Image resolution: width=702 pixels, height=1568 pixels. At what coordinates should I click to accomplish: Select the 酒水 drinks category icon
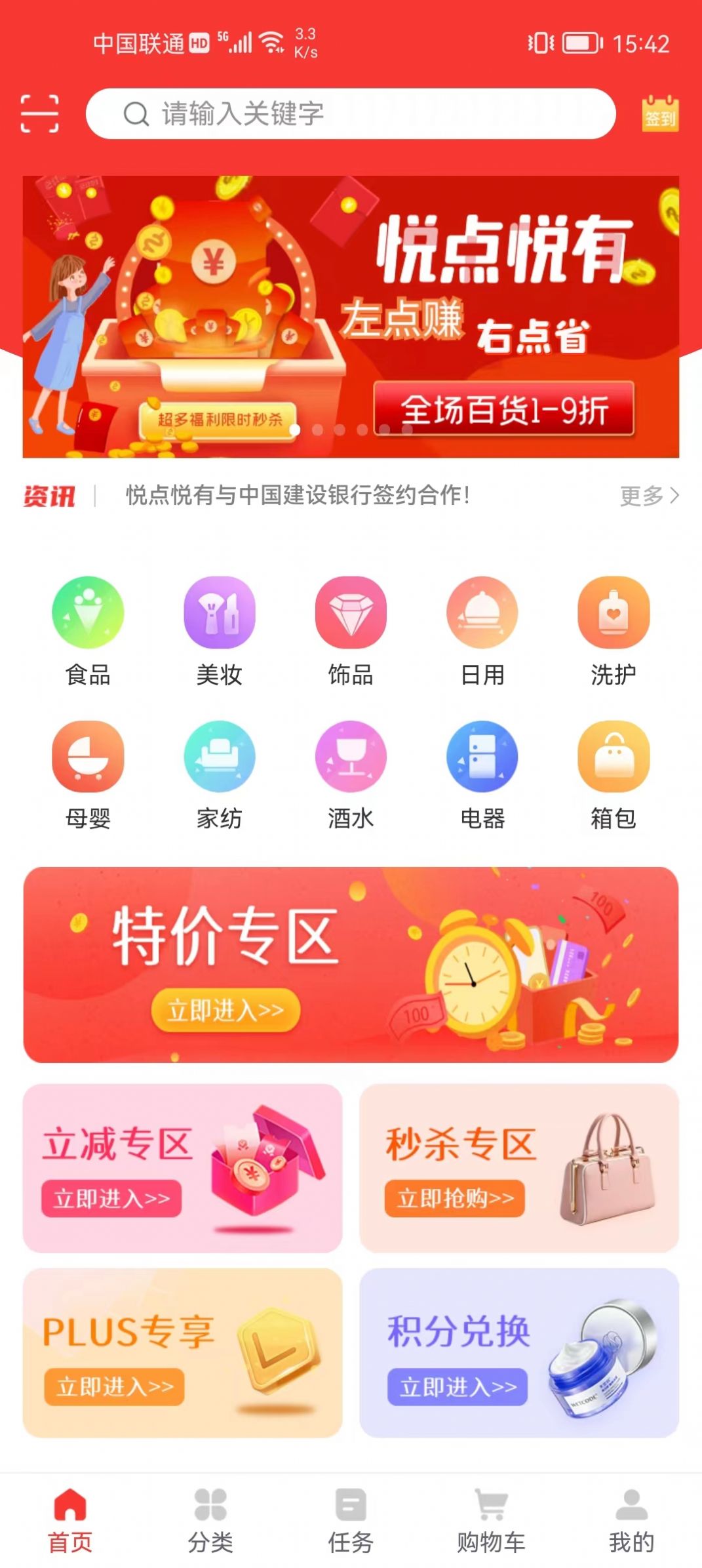[x=351, y=757]
